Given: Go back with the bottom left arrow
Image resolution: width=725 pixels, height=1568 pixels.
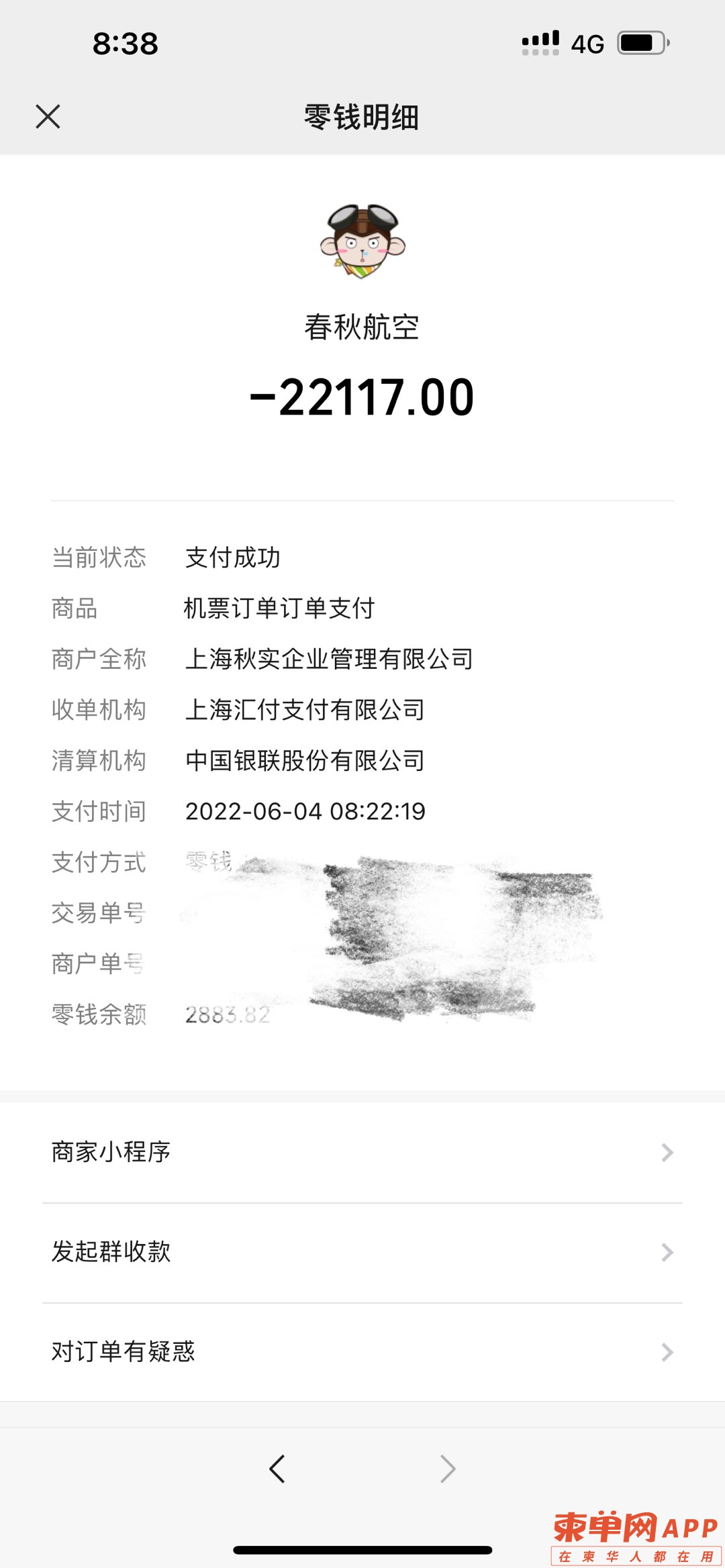Looking at the screenshot, I should [277, 1469].
